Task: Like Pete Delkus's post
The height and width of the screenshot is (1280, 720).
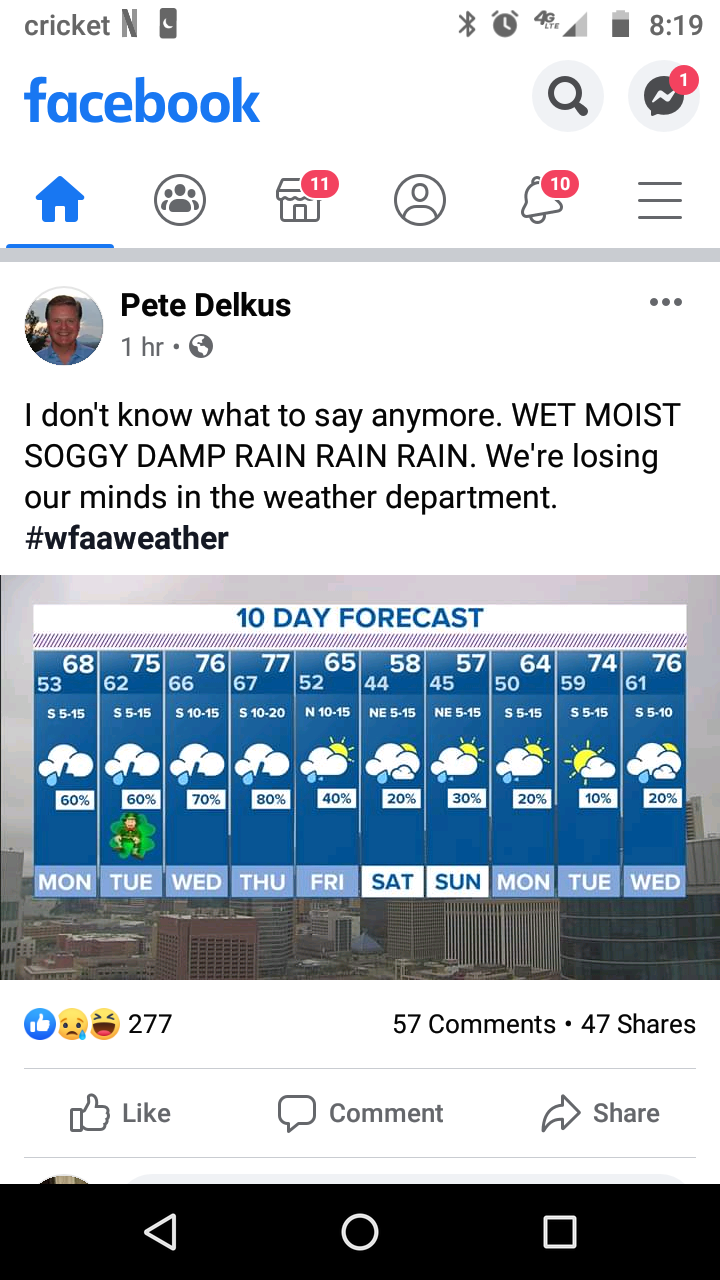Action: (x=120, y=1113)
